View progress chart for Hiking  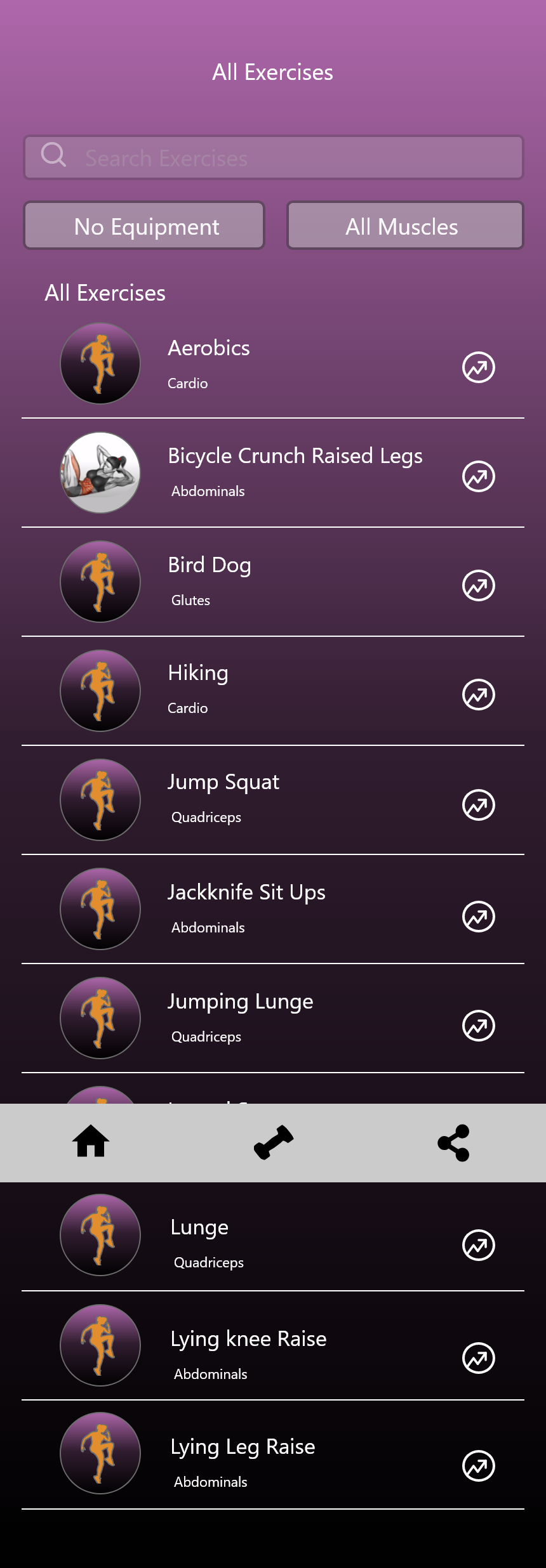click(x=478, y=695)
